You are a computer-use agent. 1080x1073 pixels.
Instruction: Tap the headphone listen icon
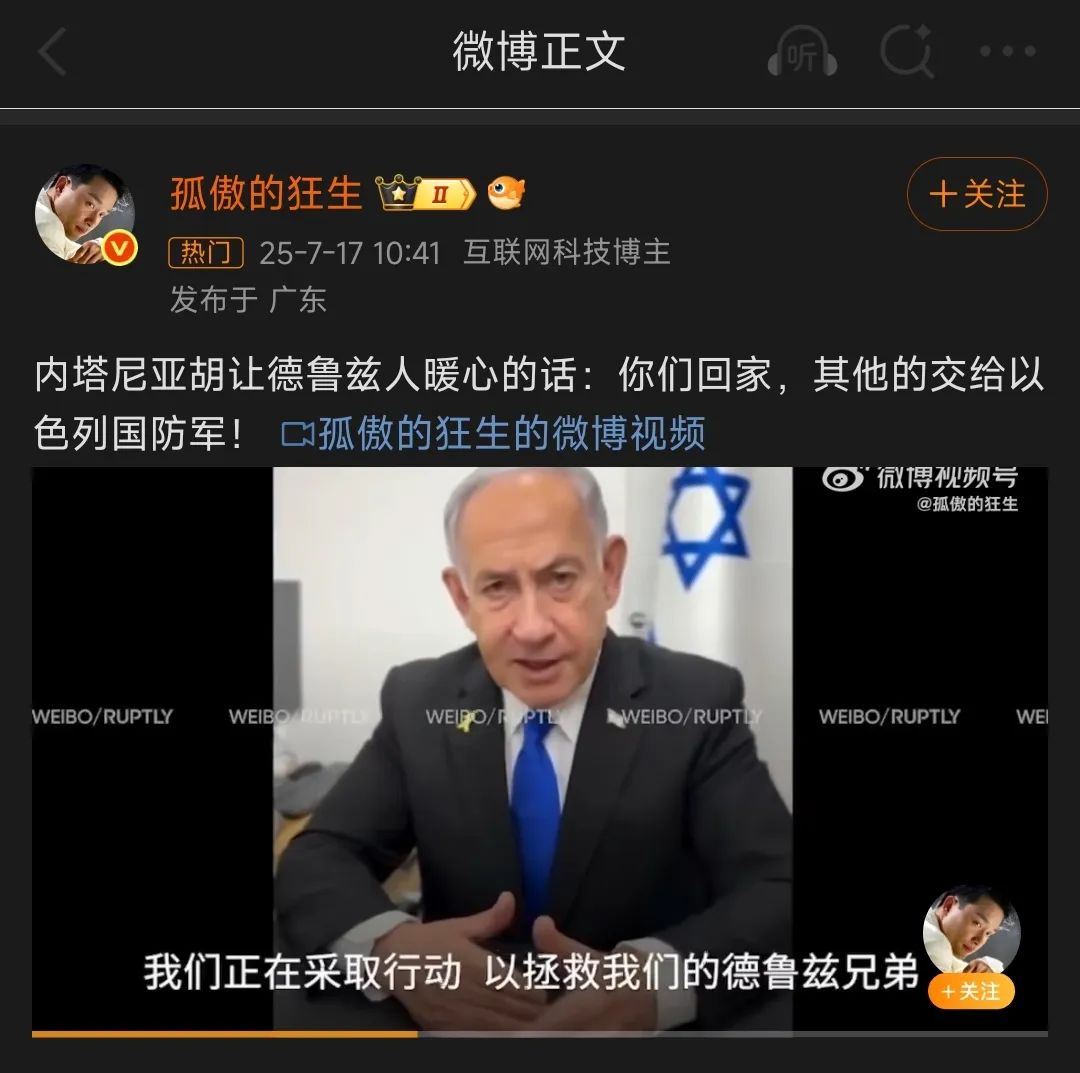pos(802,51)
